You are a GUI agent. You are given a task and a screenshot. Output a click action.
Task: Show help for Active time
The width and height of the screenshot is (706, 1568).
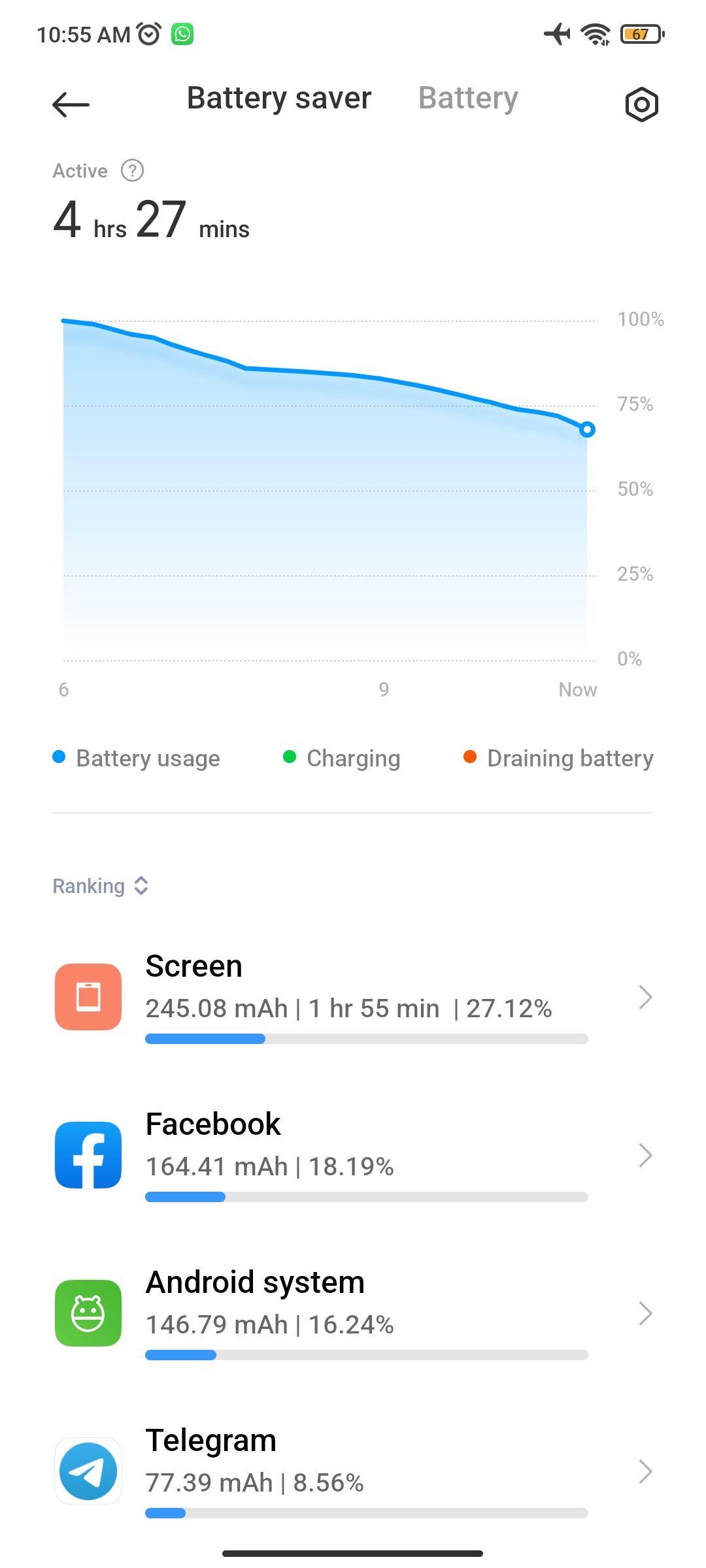(x=133, y=171)
